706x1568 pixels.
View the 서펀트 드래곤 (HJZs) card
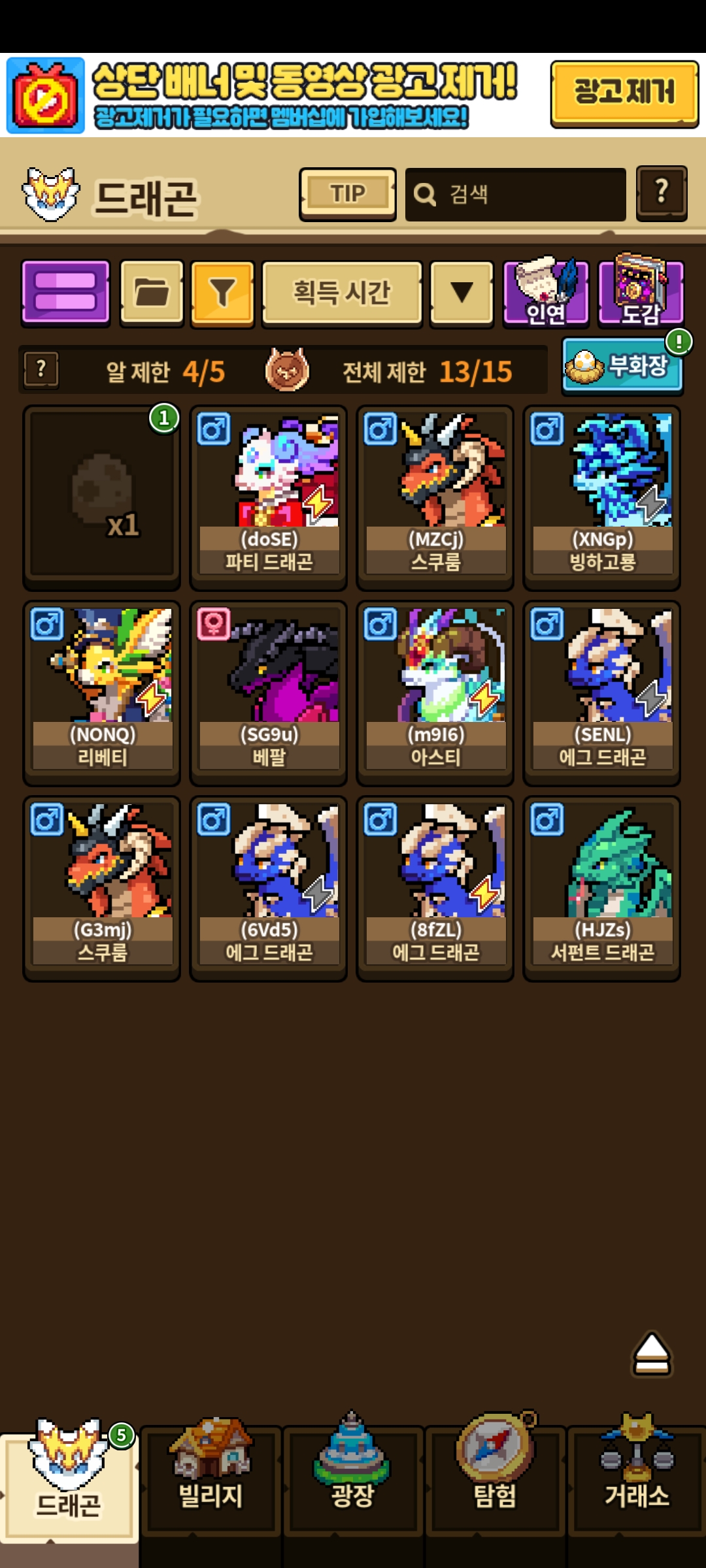[602, 887]
